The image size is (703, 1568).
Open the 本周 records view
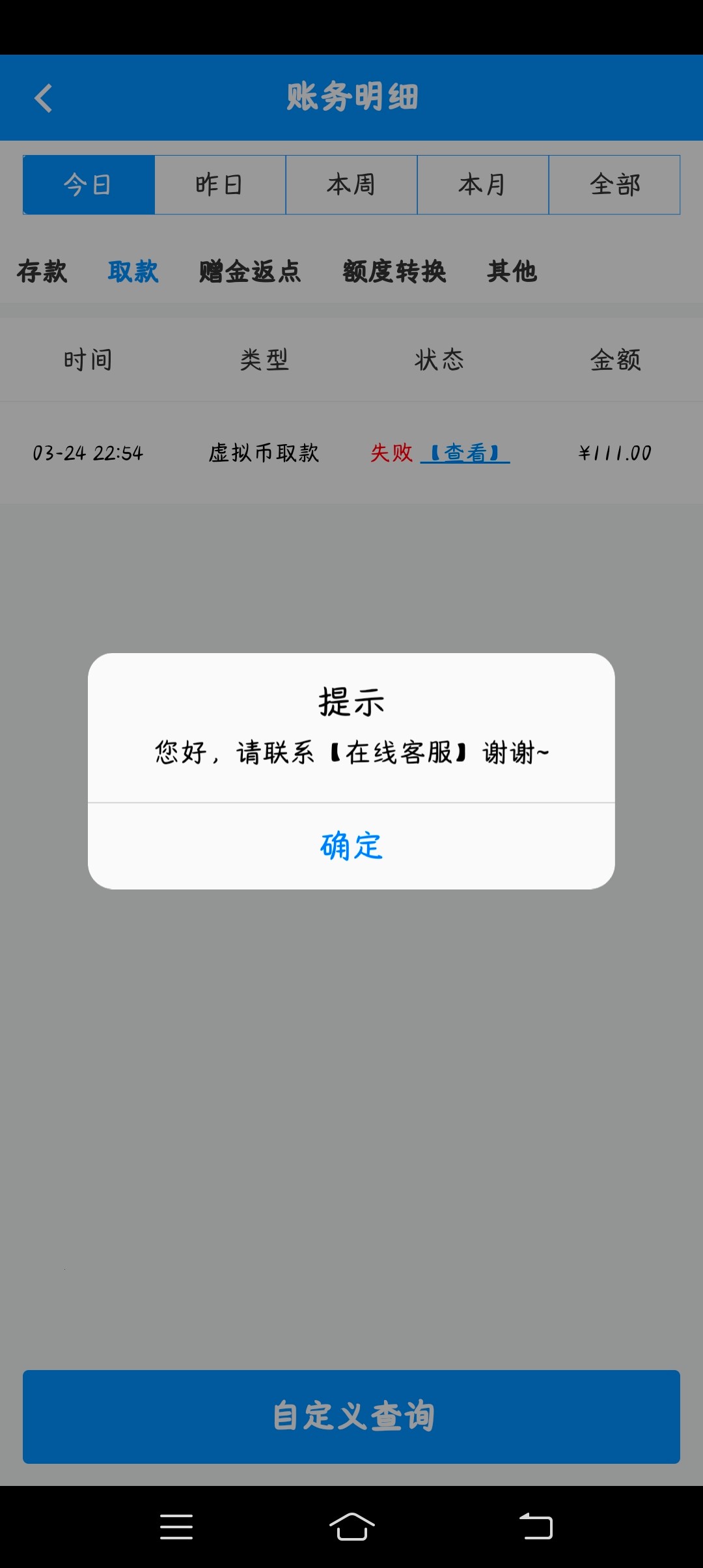[351, 184]
